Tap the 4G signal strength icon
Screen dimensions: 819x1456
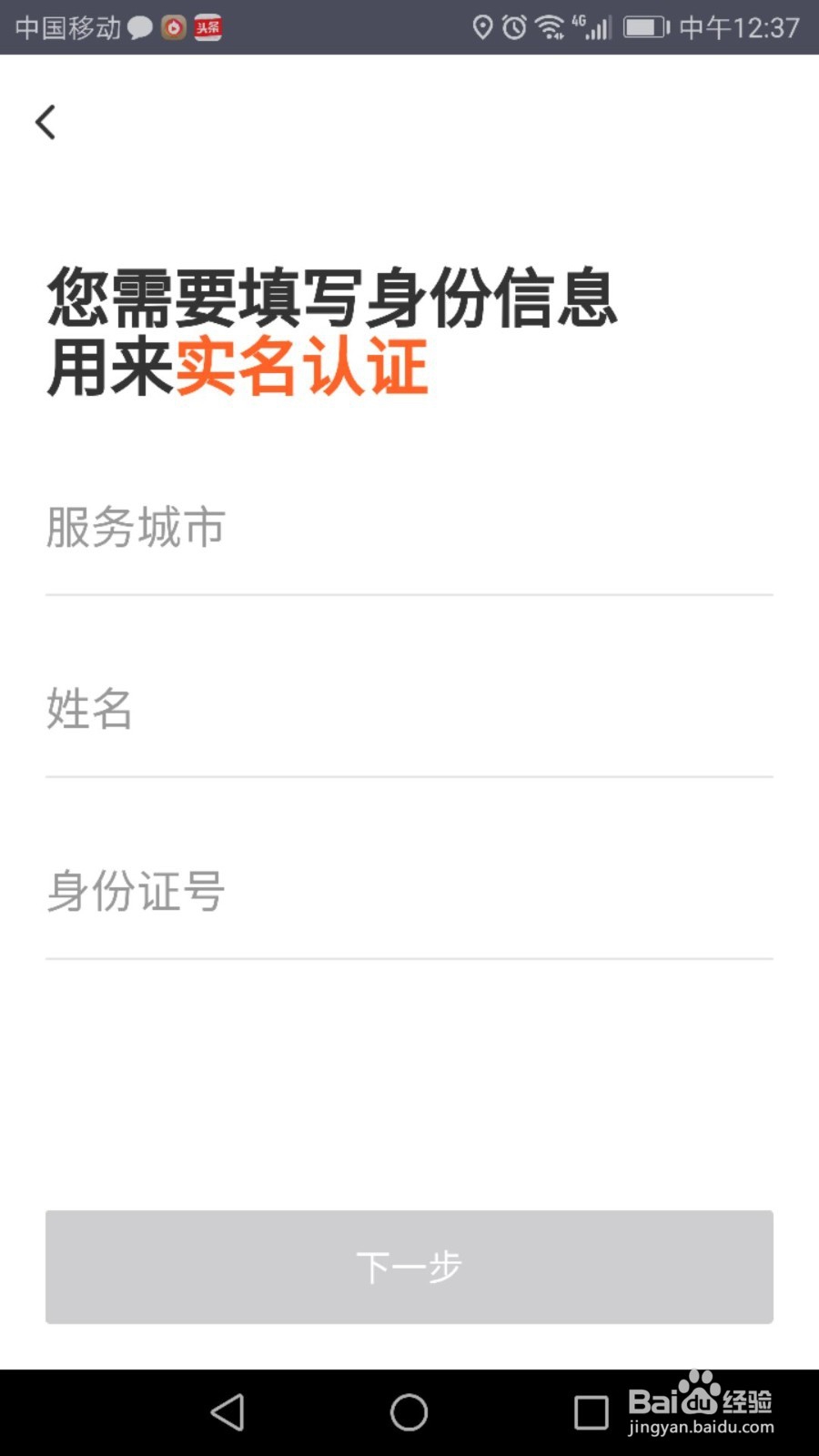coord(591,28)
